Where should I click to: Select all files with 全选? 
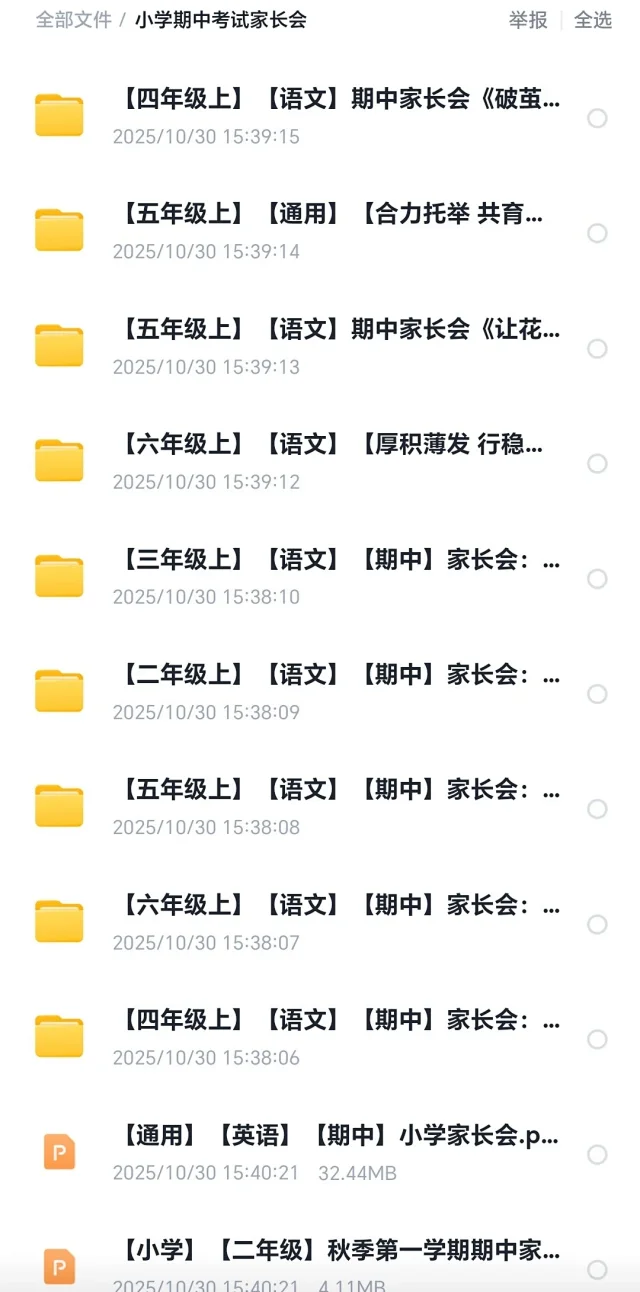(592, 20)
